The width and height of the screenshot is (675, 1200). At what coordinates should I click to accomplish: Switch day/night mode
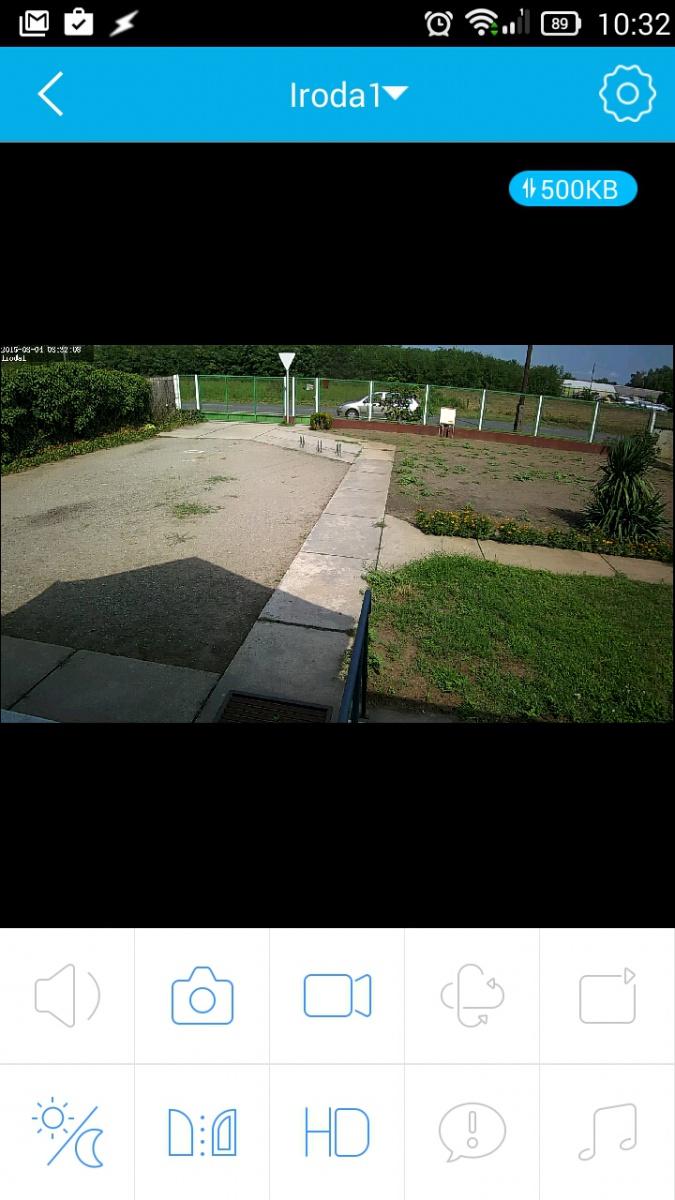(67, 1133)
